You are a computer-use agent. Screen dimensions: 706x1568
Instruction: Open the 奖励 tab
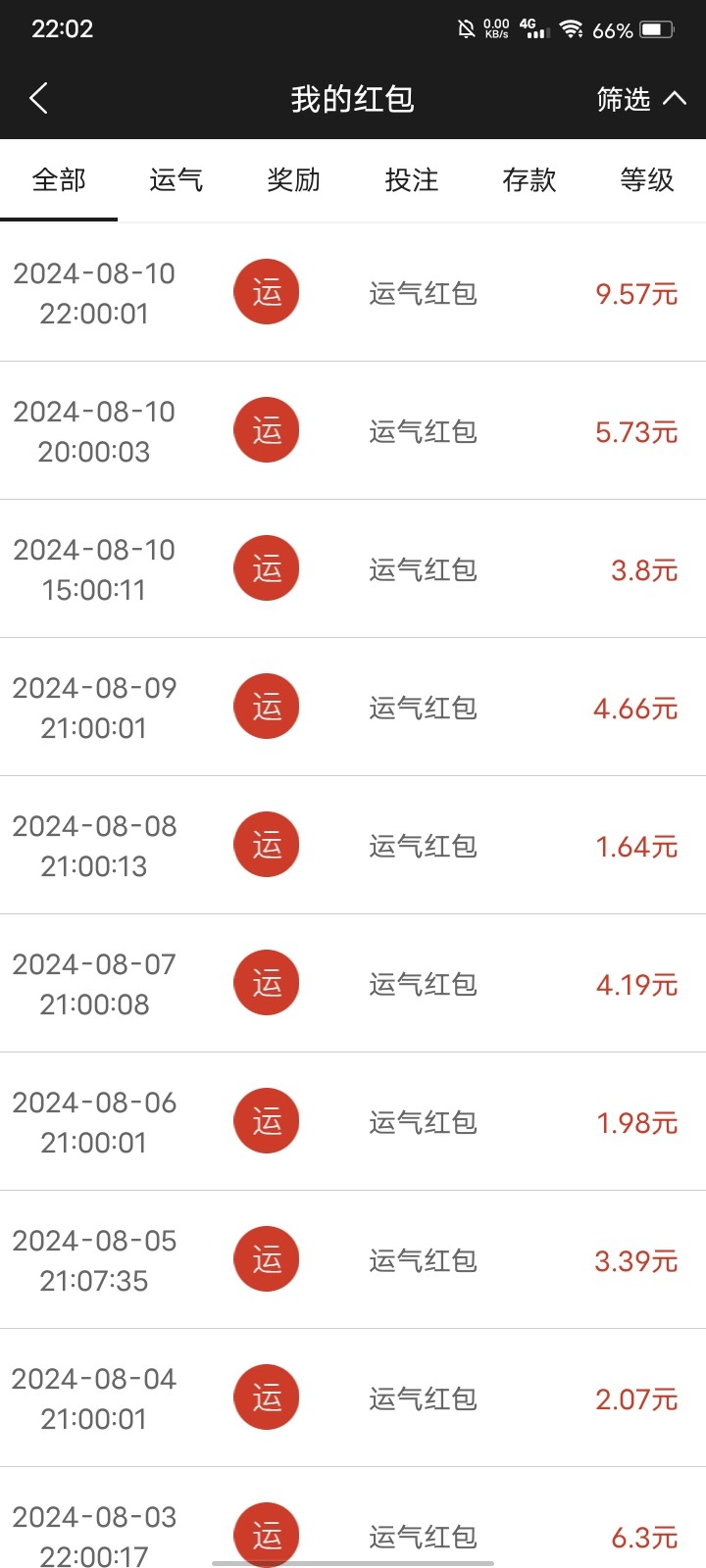(294, 180)
